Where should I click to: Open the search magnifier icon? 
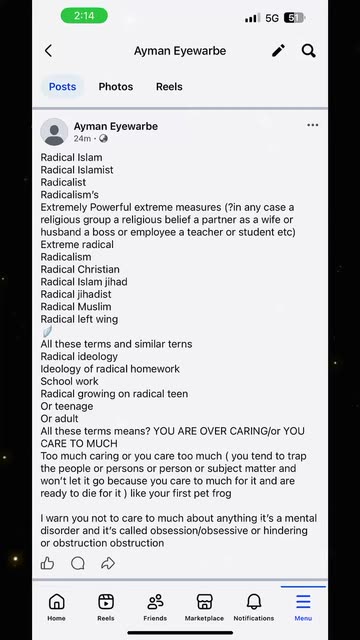[309, 51]
